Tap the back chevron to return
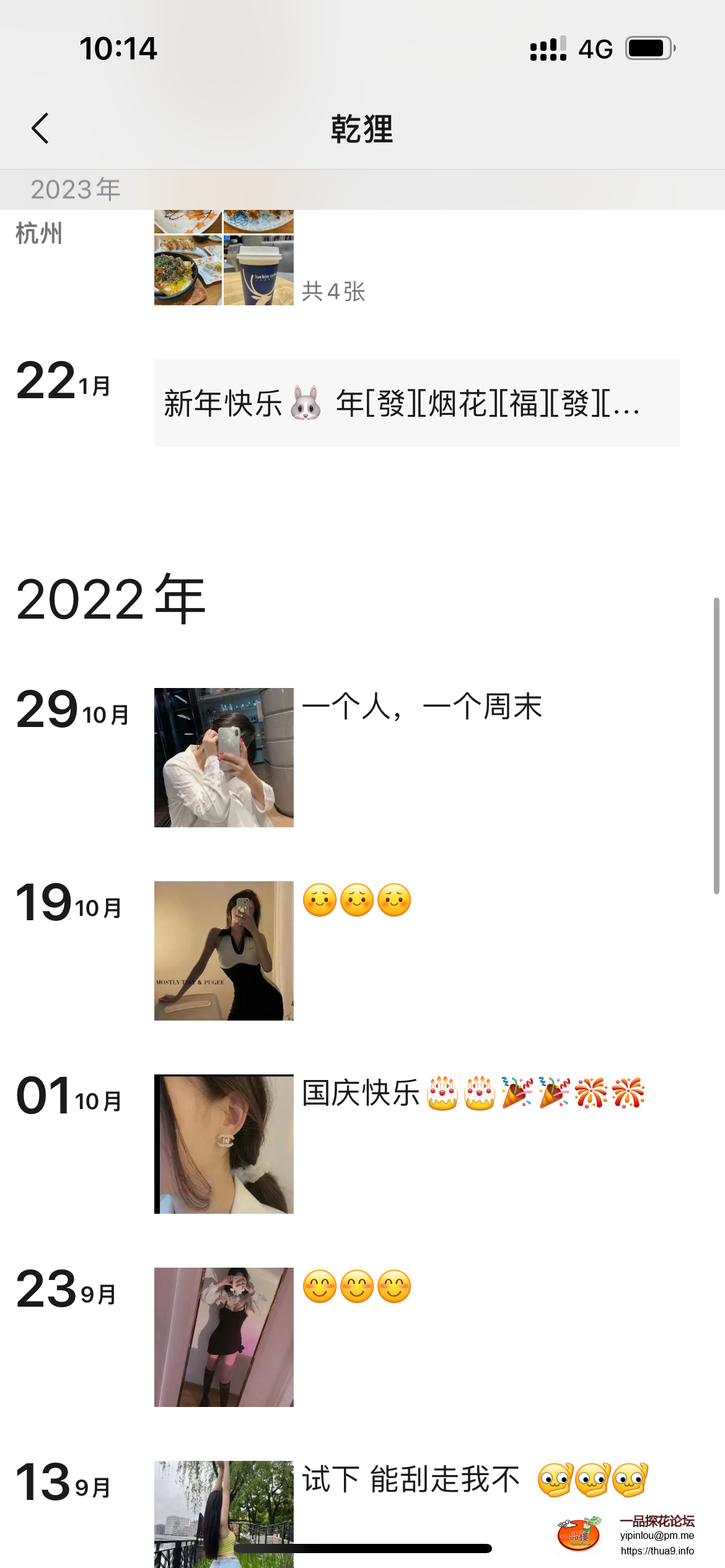The width and height of the screenshot is (725, 1568). pos(40,129)
